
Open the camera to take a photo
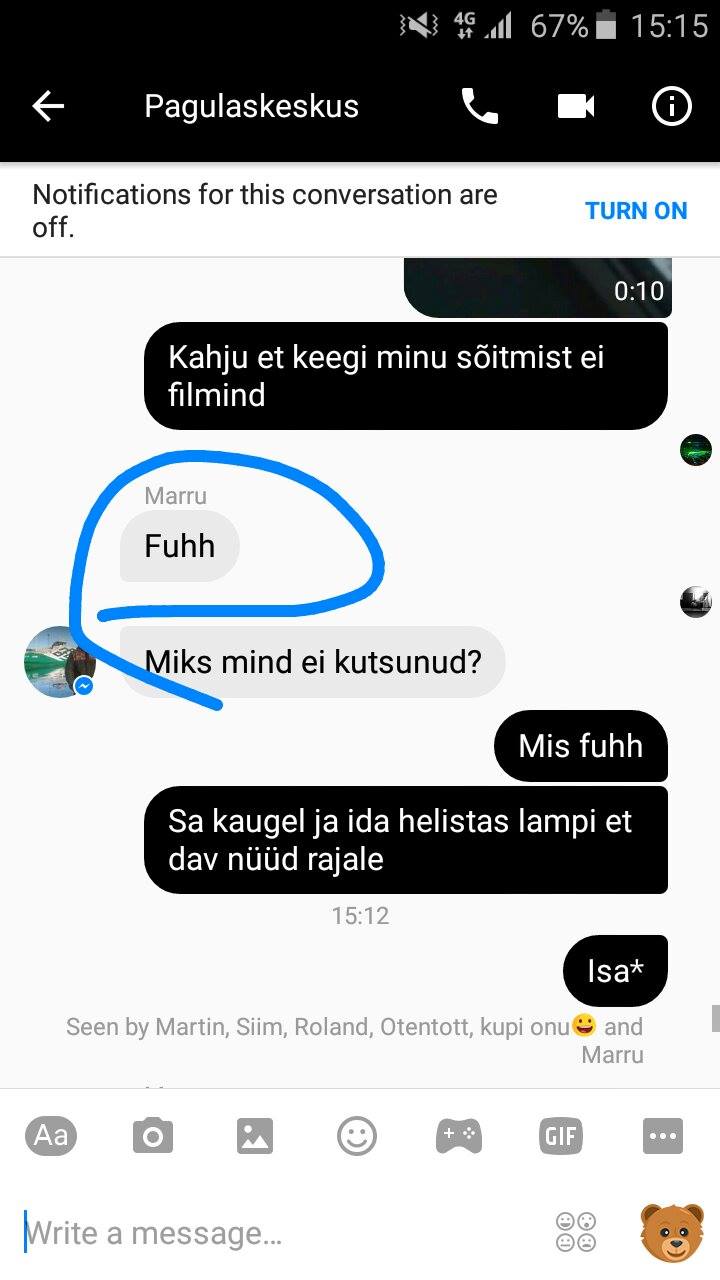(153, 1136)
